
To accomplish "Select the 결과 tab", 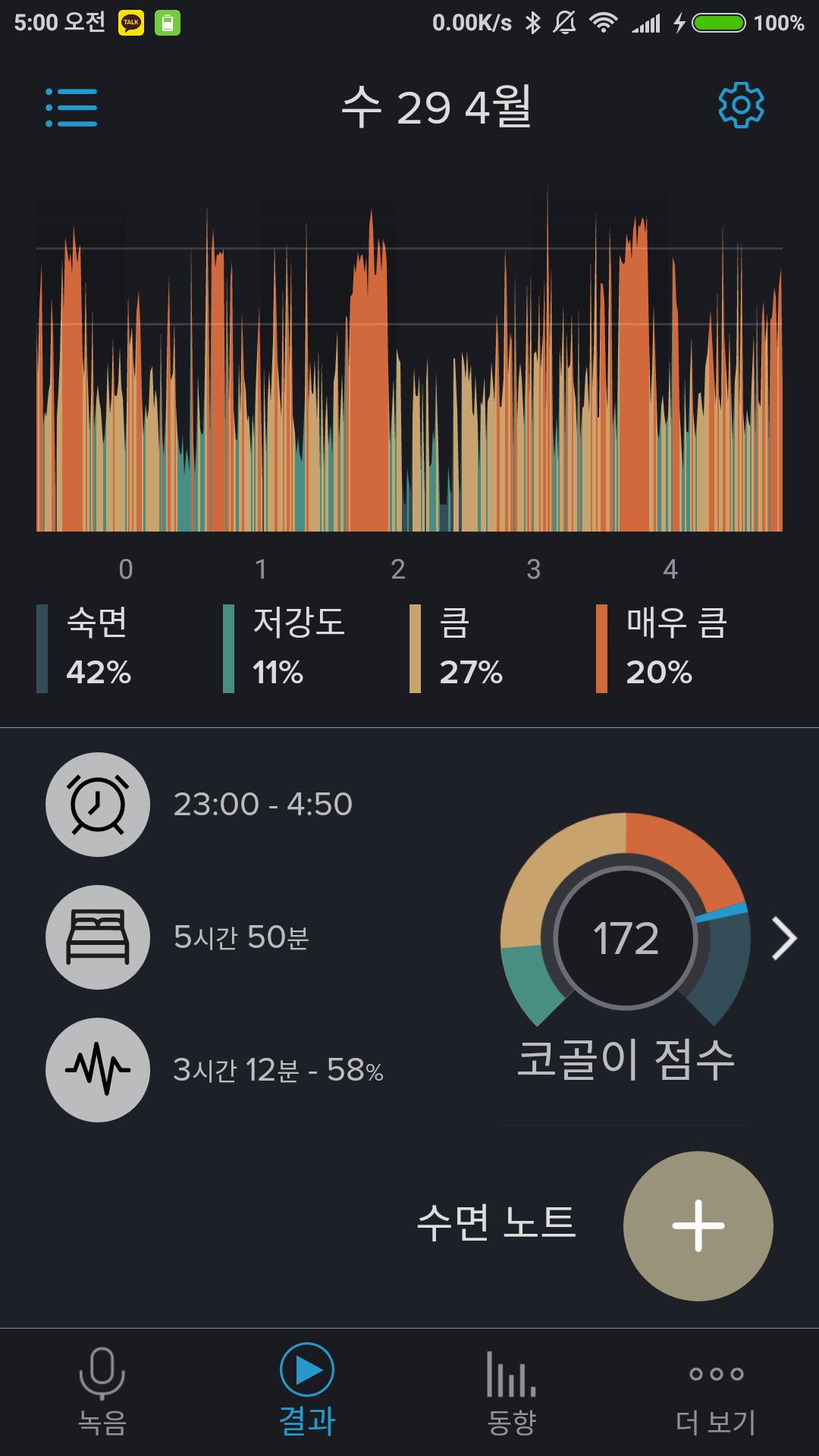I will pos(307,1392).
